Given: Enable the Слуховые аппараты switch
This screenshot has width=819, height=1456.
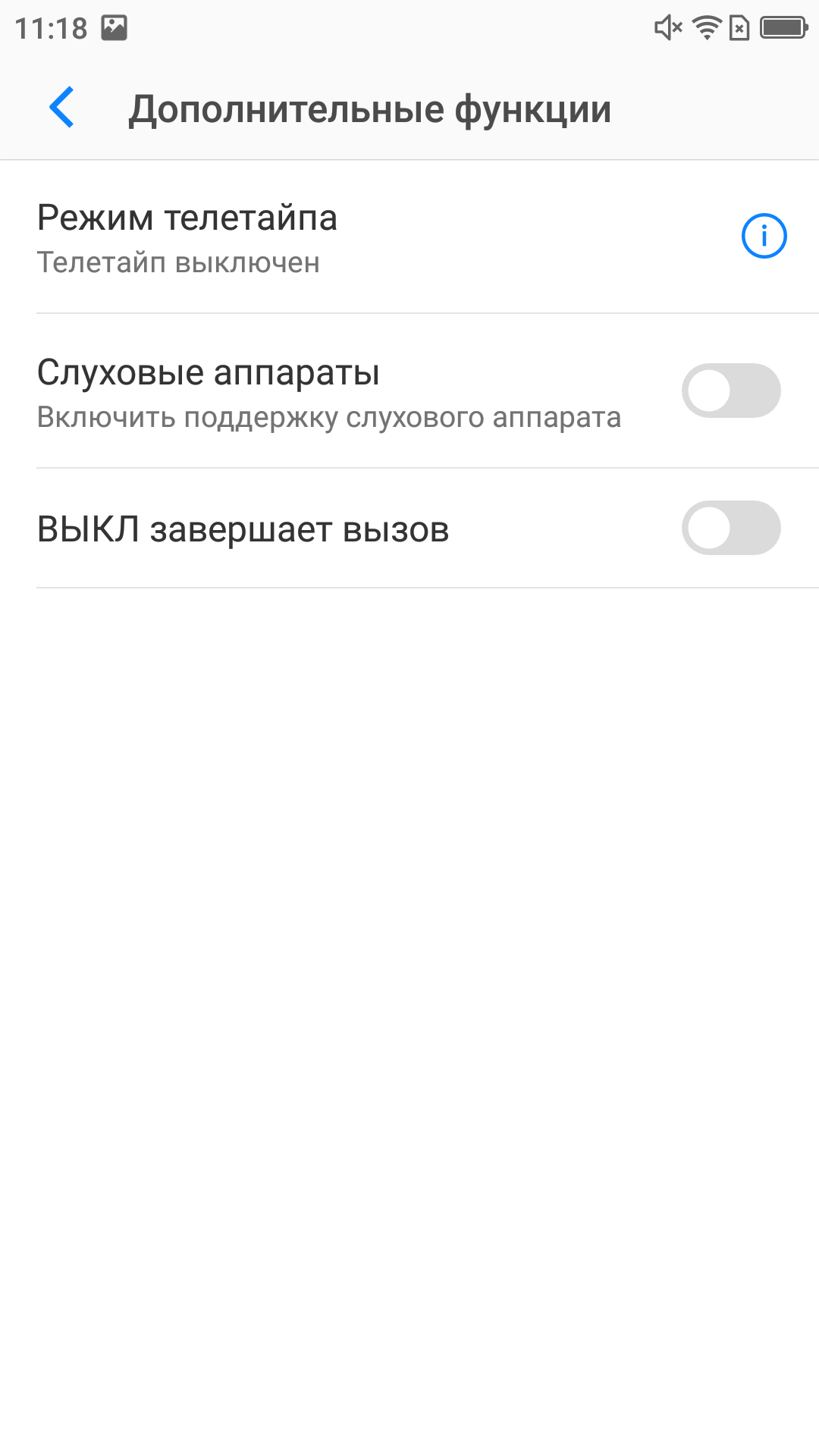Looking at the screenshot, I should 731,391.
